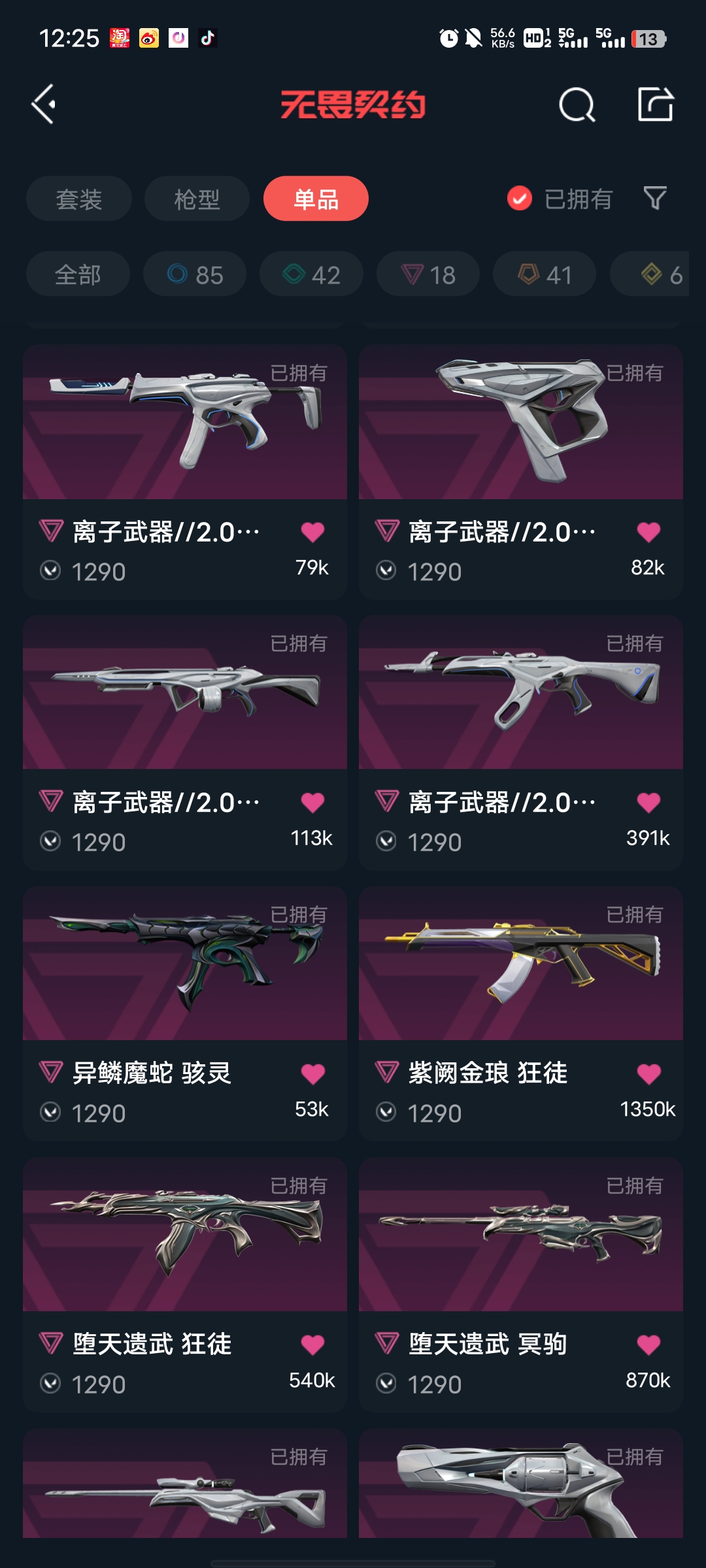Image resolution: width=706 pixels, height=1568 pixels.
Task: Open the search icon in header
Action: [577, 105]
